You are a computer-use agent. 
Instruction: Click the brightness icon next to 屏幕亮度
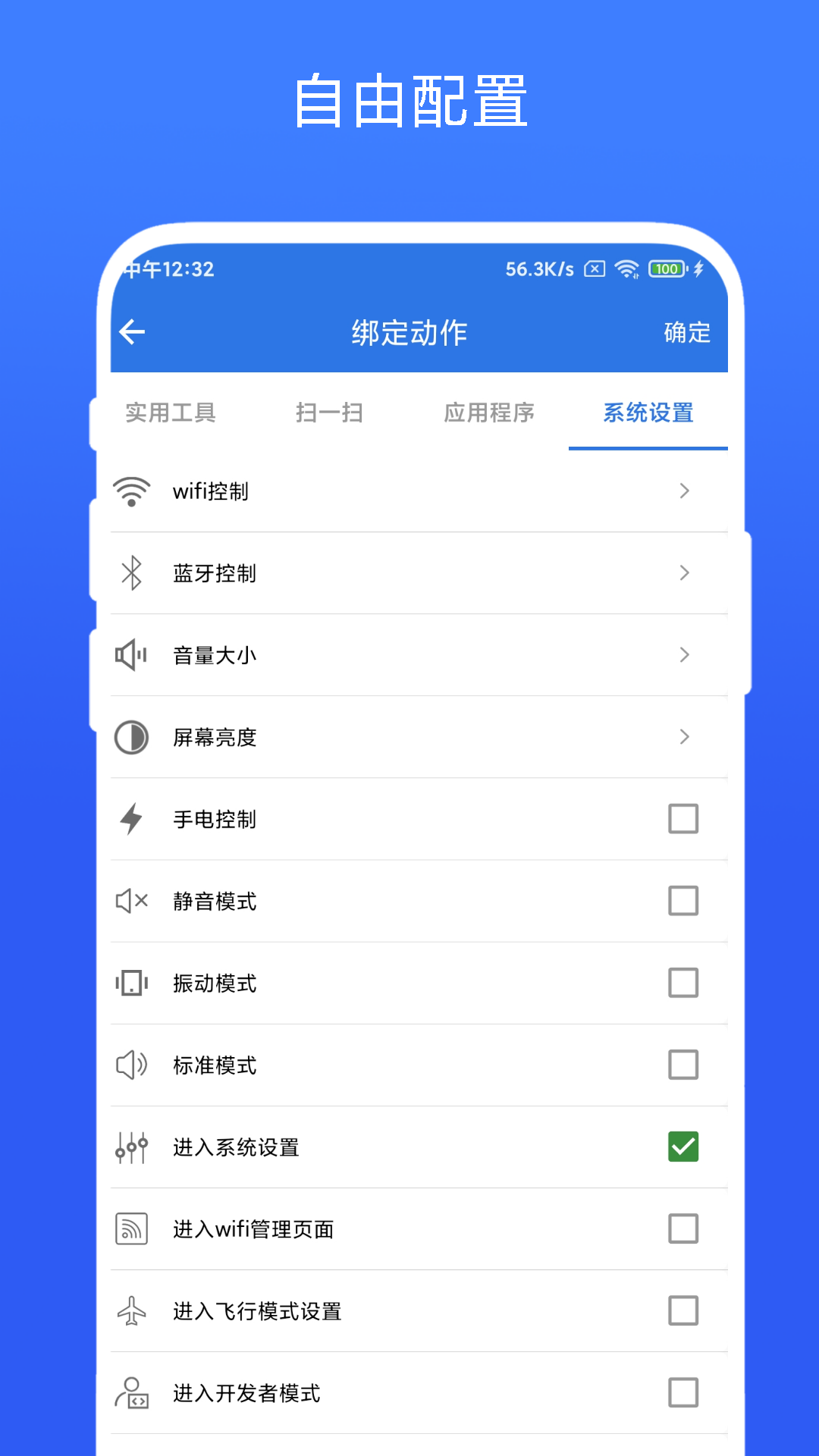pos(131,737)
